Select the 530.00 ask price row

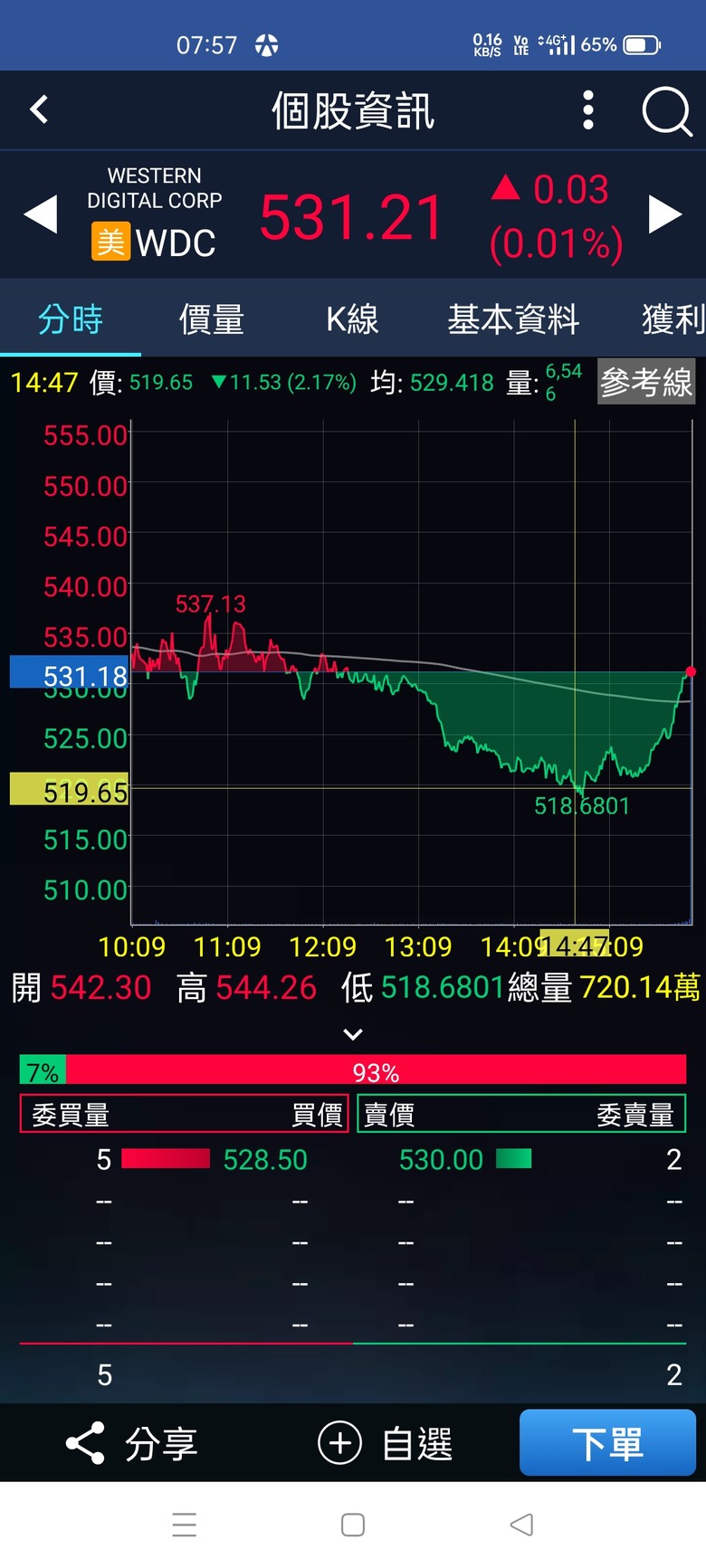point(521,1159)
